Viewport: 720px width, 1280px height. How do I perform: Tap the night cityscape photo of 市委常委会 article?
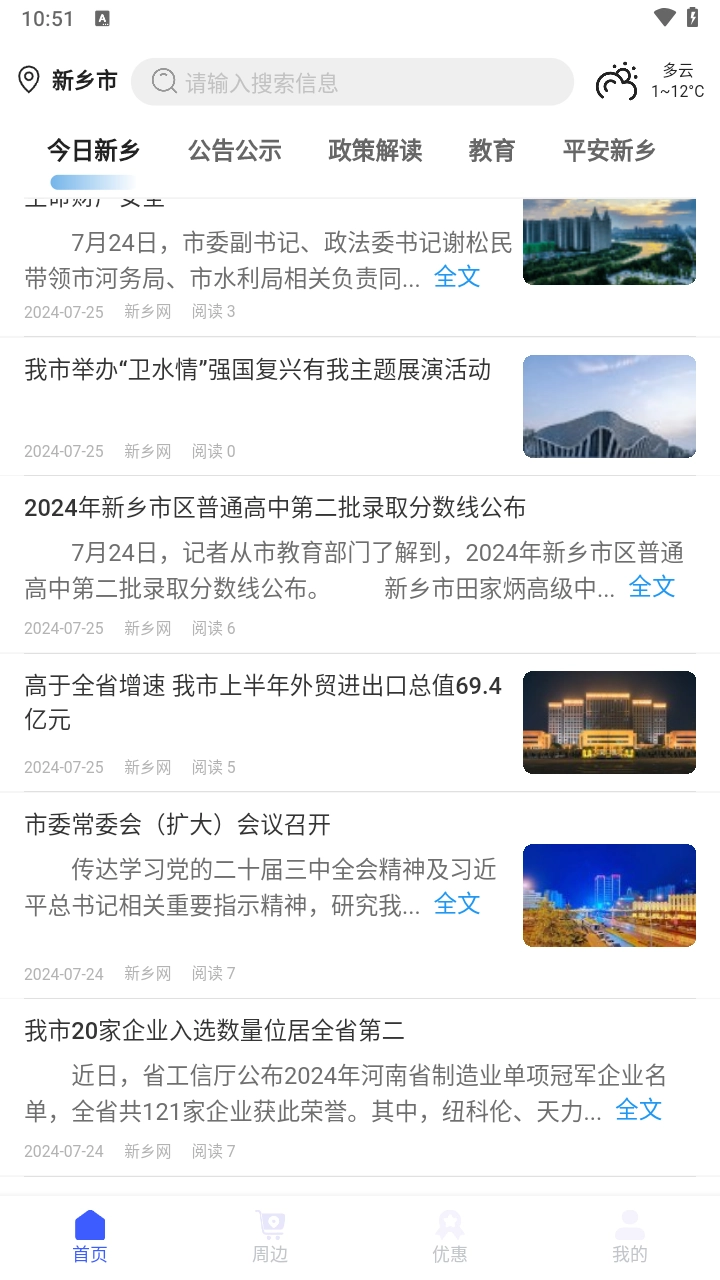click(609, 895)
